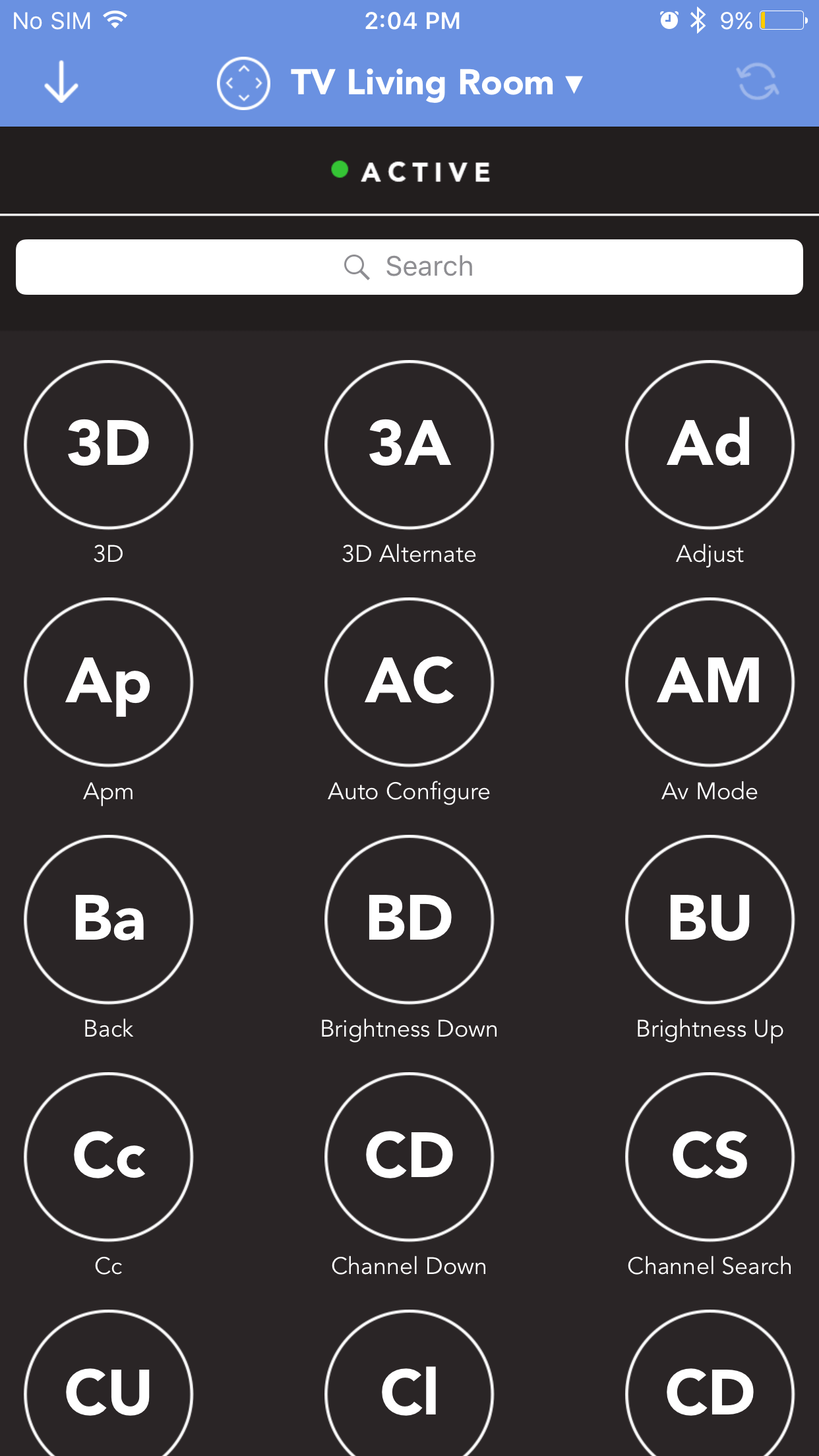This screenshot has height=1456, width=819.
Task: Activate the Apm command
Action: point(109,682)
